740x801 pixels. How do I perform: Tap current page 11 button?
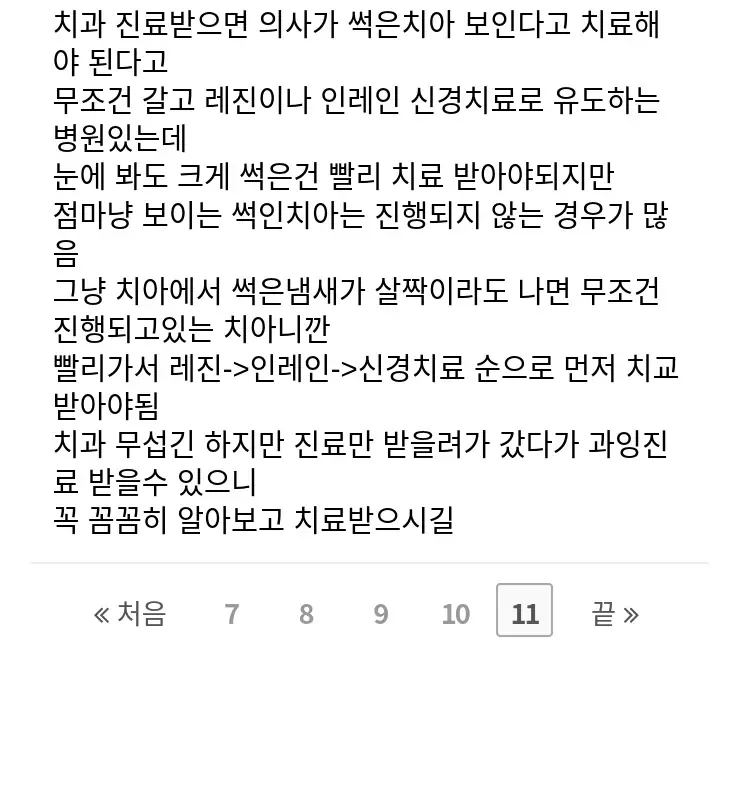coord(524,611)
